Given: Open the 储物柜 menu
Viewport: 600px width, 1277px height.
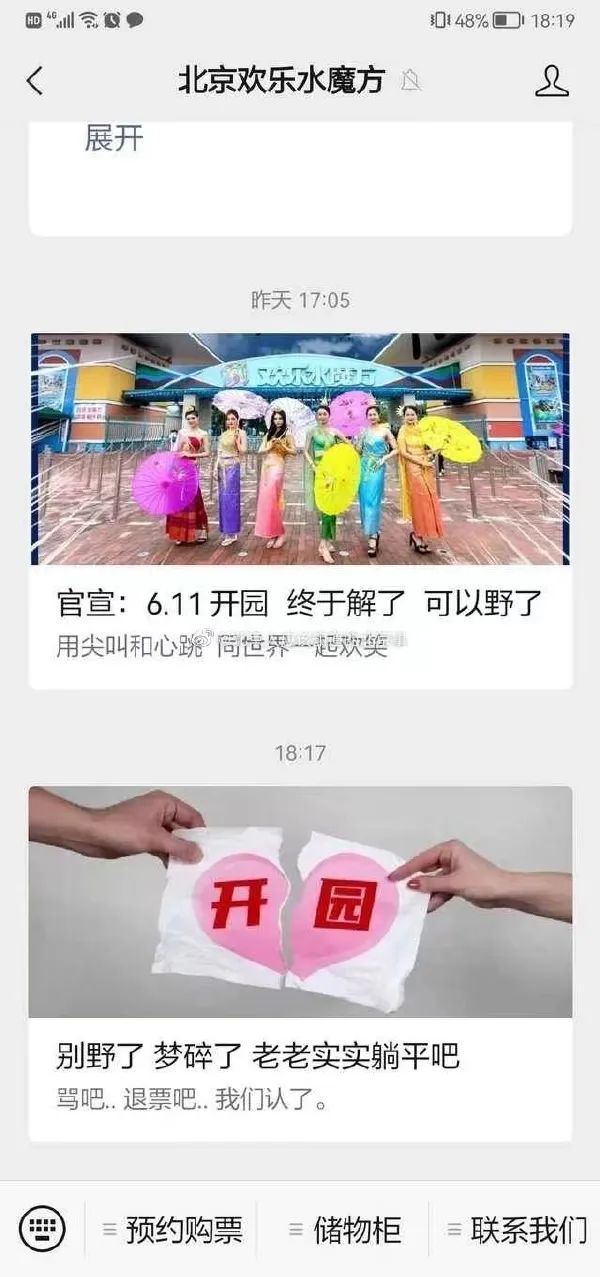Looking at the screenshot, I should 345,1229.
